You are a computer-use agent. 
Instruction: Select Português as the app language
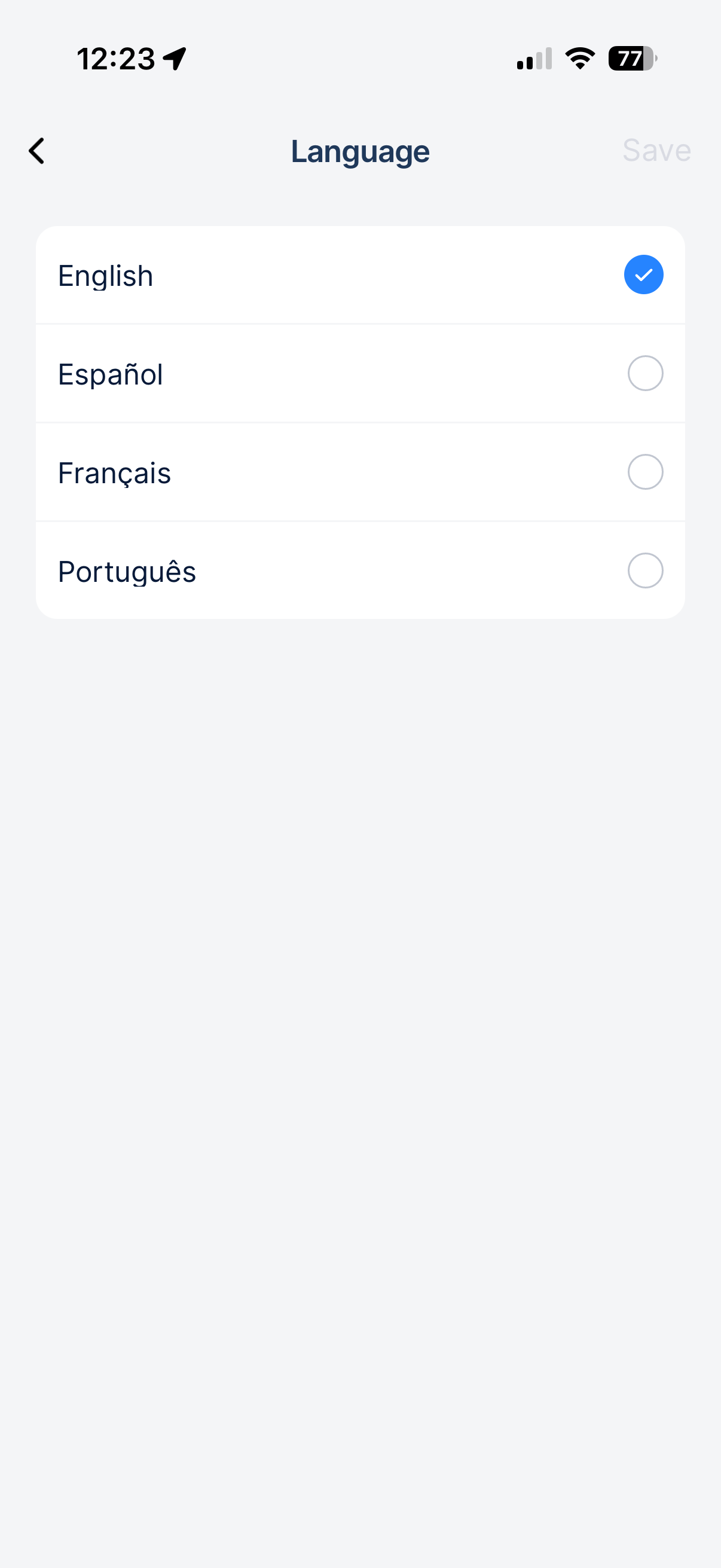[x=361, y=571]
